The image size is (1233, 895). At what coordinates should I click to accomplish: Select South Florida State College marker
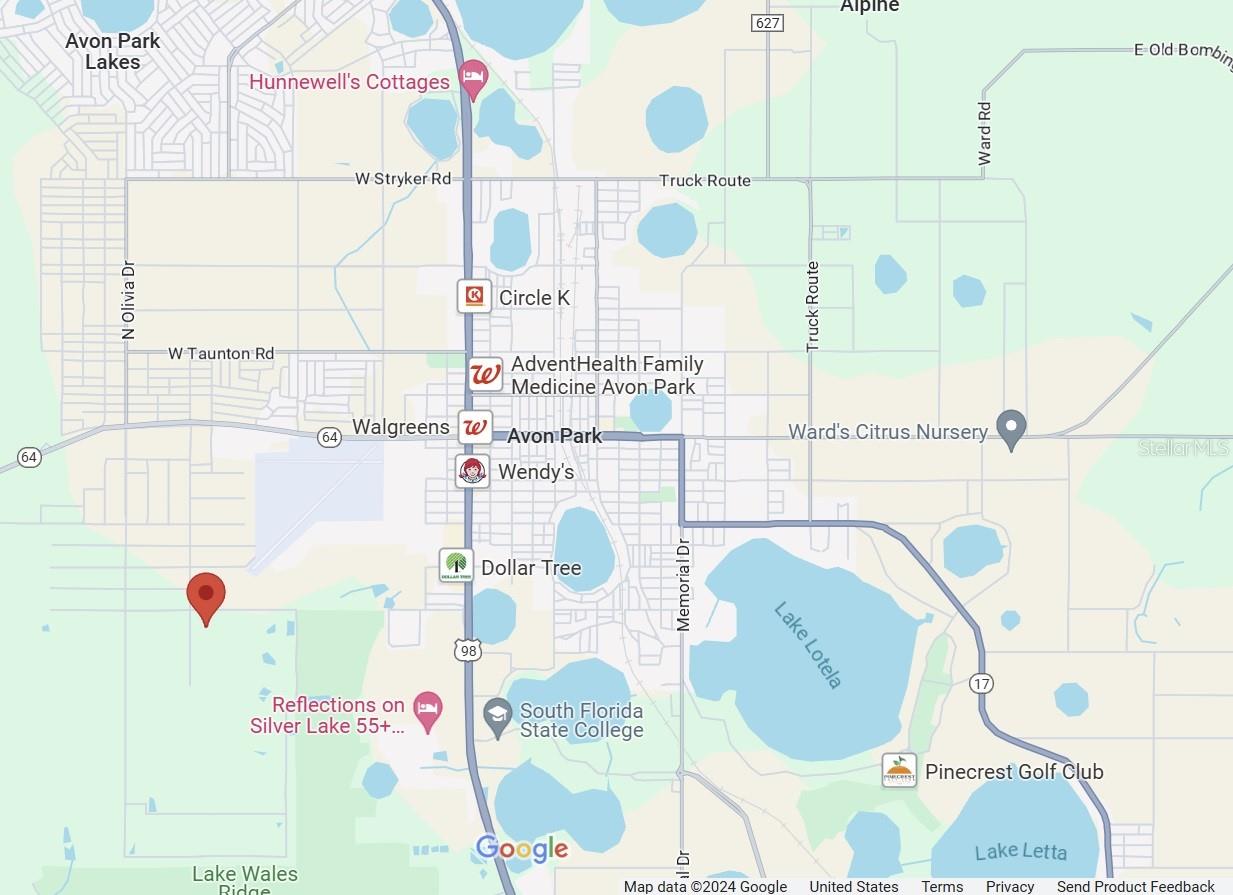point(497,716)
